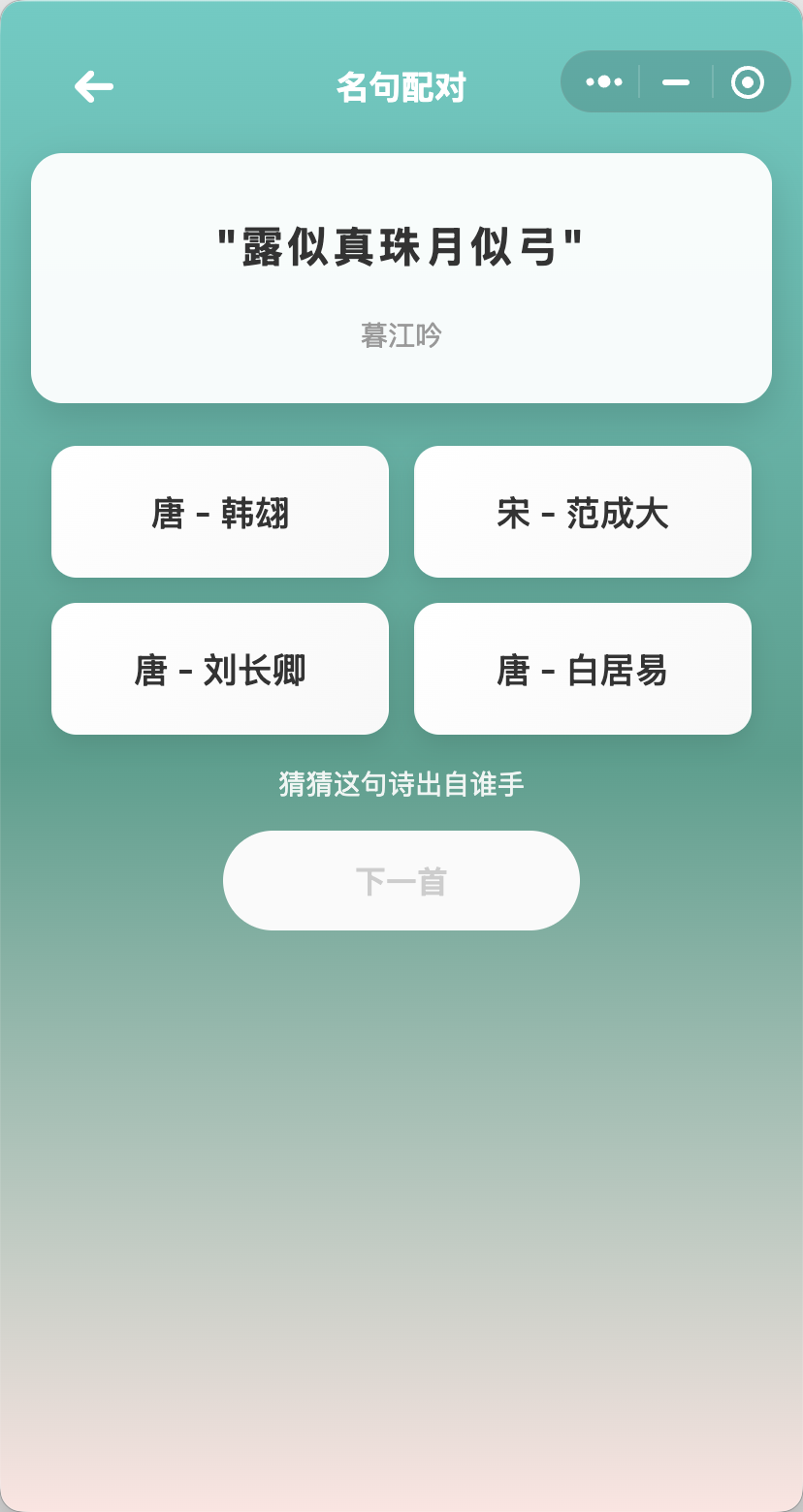Choose answer 唐 - 韩翃
This screenshot has width=803, height=1512.
(220, 512)
